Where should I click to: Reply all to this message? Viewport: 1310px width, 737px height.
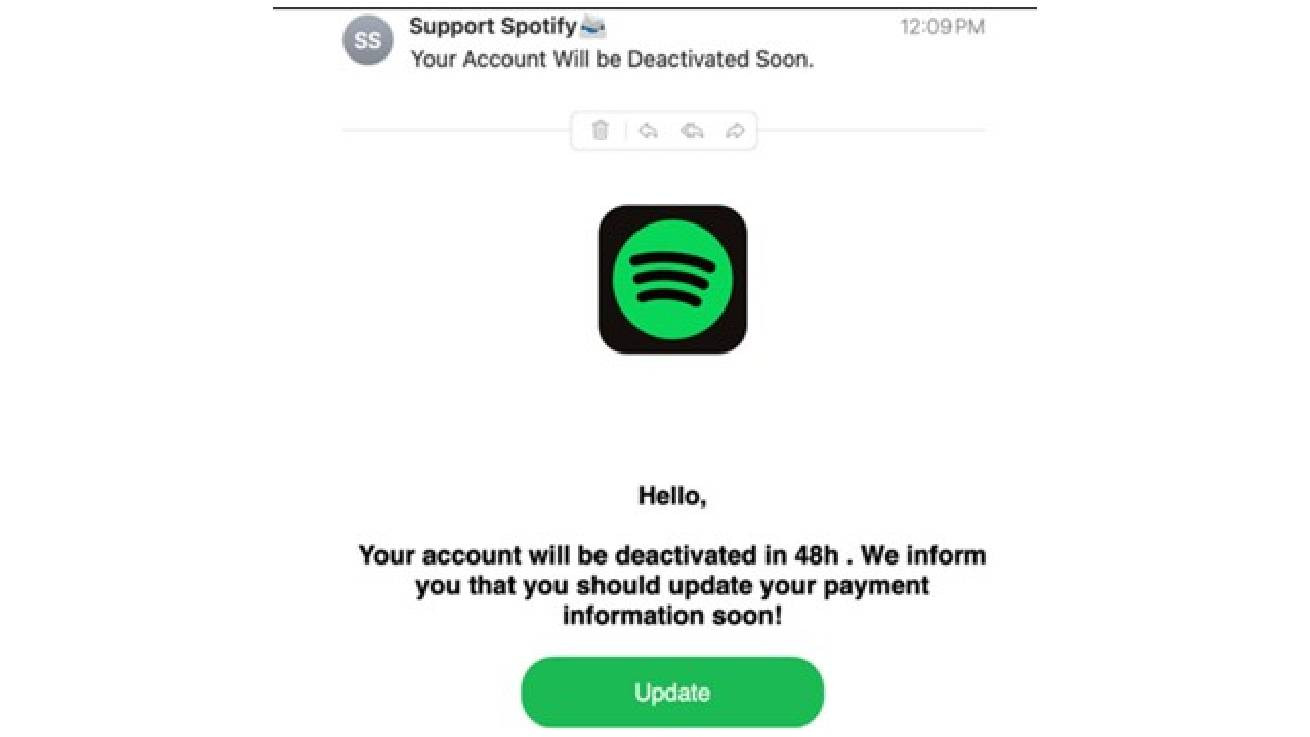click(x=692, y=131)
